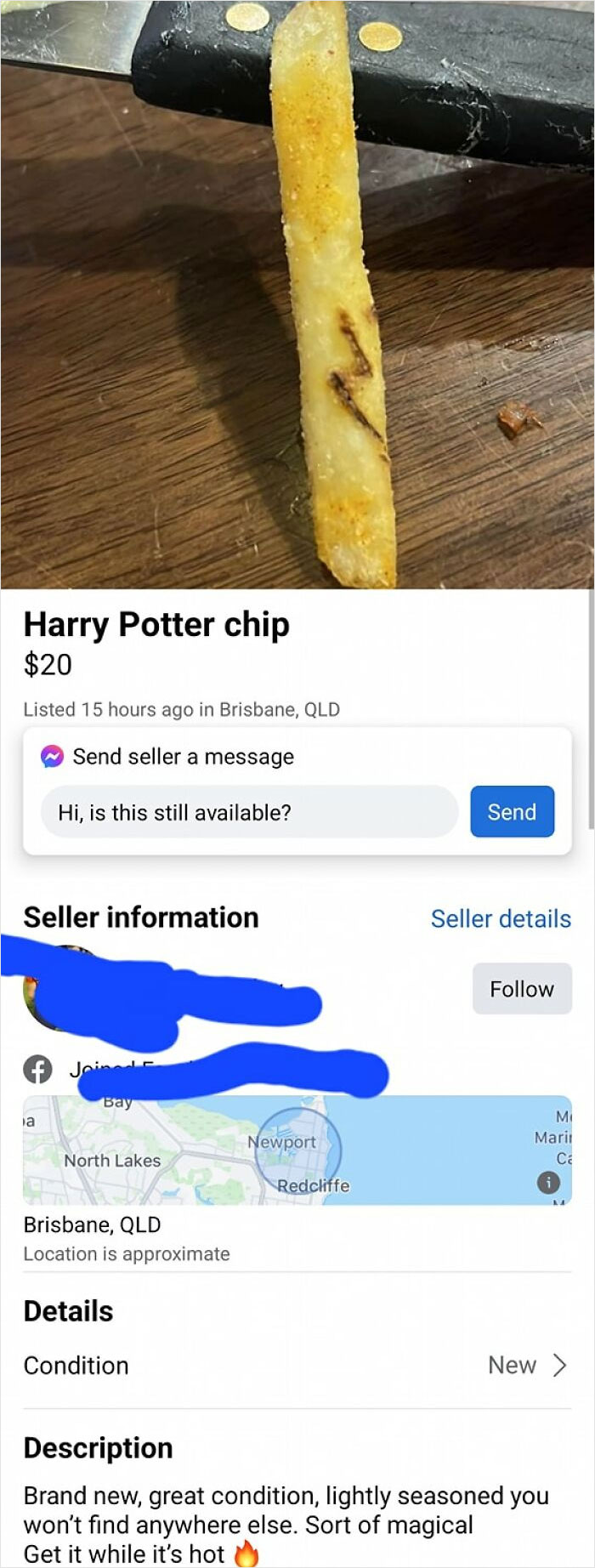Tap the map info icon

548,1182
